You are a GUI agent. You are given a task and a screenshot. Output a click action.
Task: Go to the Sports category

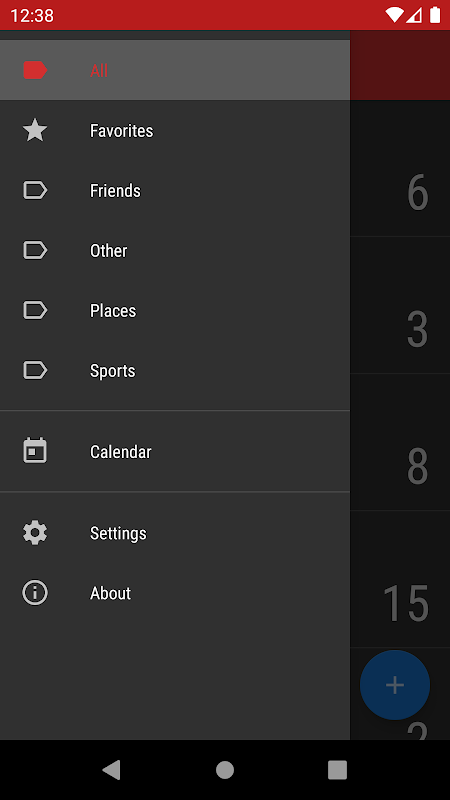coord(175,370)
